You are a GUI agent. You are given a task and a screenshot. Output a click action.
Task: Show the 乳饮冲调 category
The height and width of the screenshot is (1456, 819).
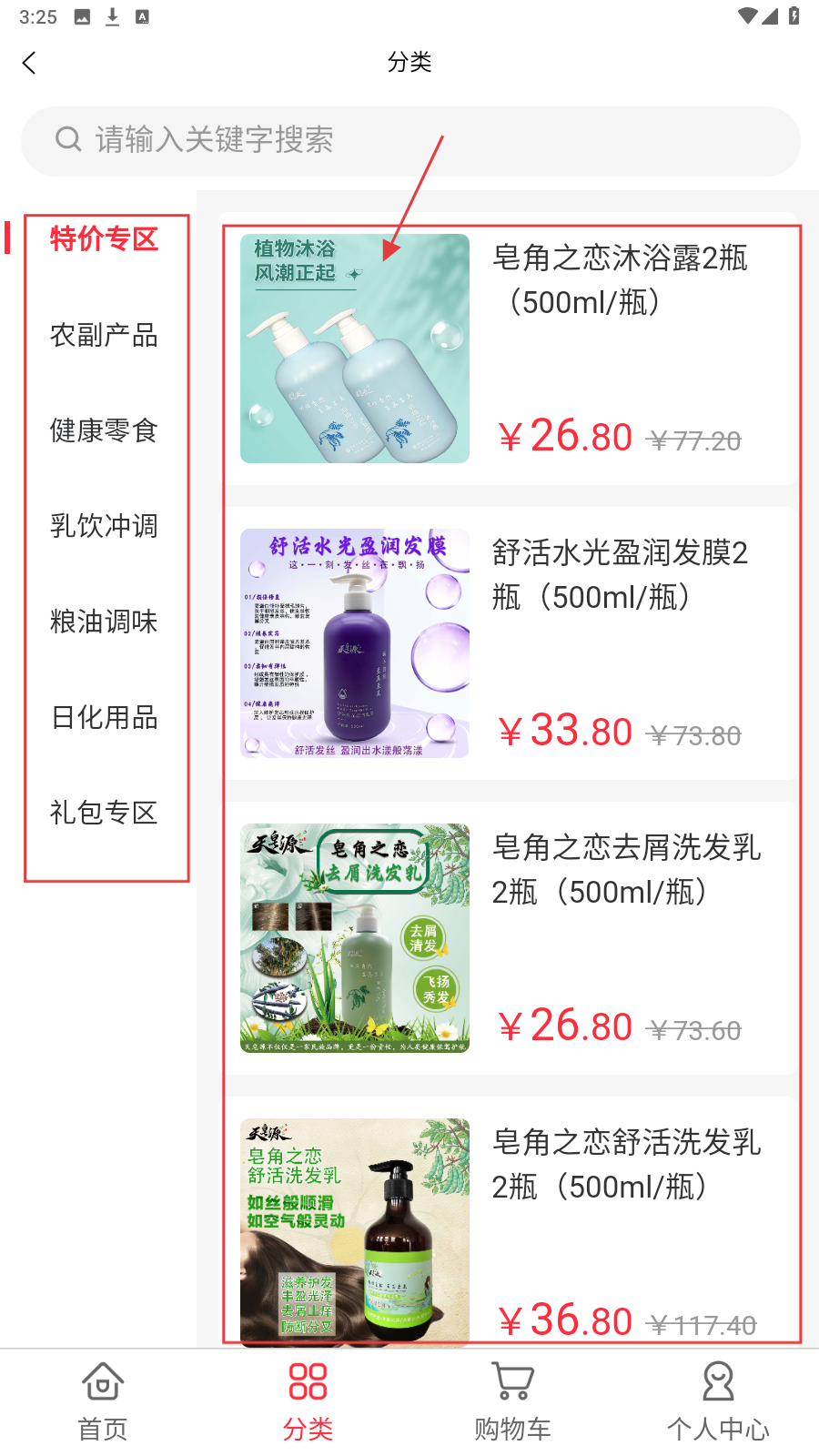click(x=104, y=526)
